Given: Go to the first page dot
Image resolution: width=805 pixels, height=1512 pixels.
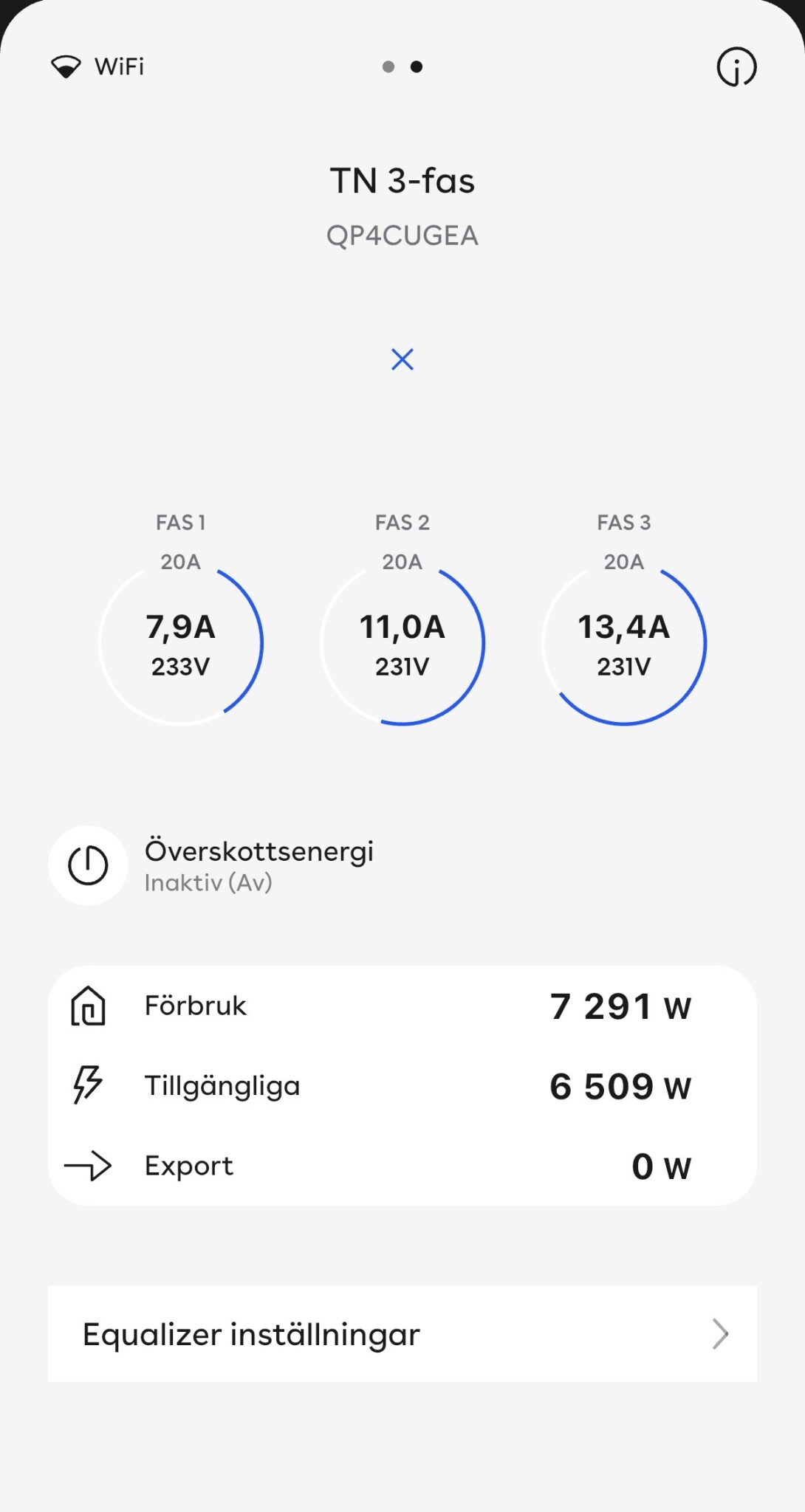Looking at the screenshot, I should coord(388,67).
